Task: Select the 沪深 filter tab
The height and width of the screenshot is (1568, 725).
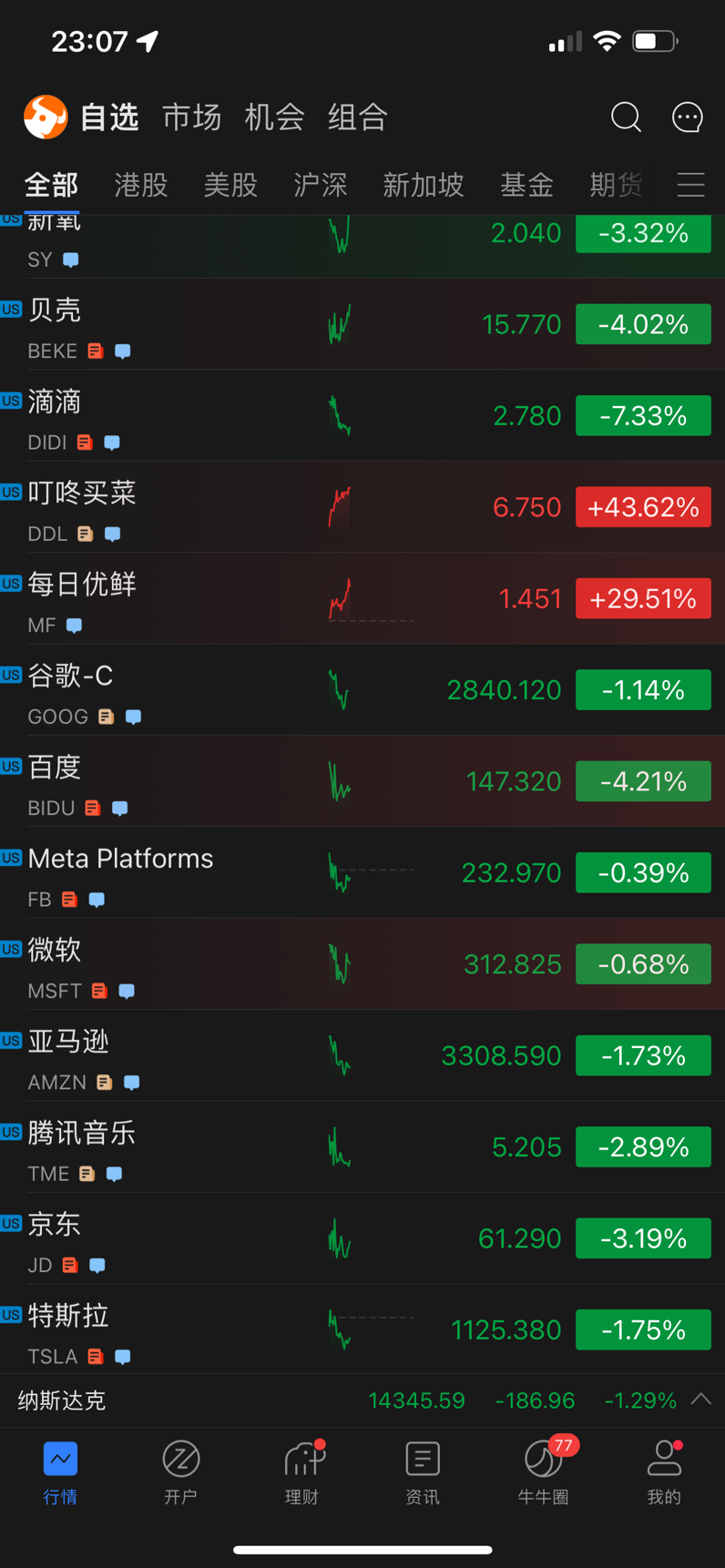Action: 320,186
